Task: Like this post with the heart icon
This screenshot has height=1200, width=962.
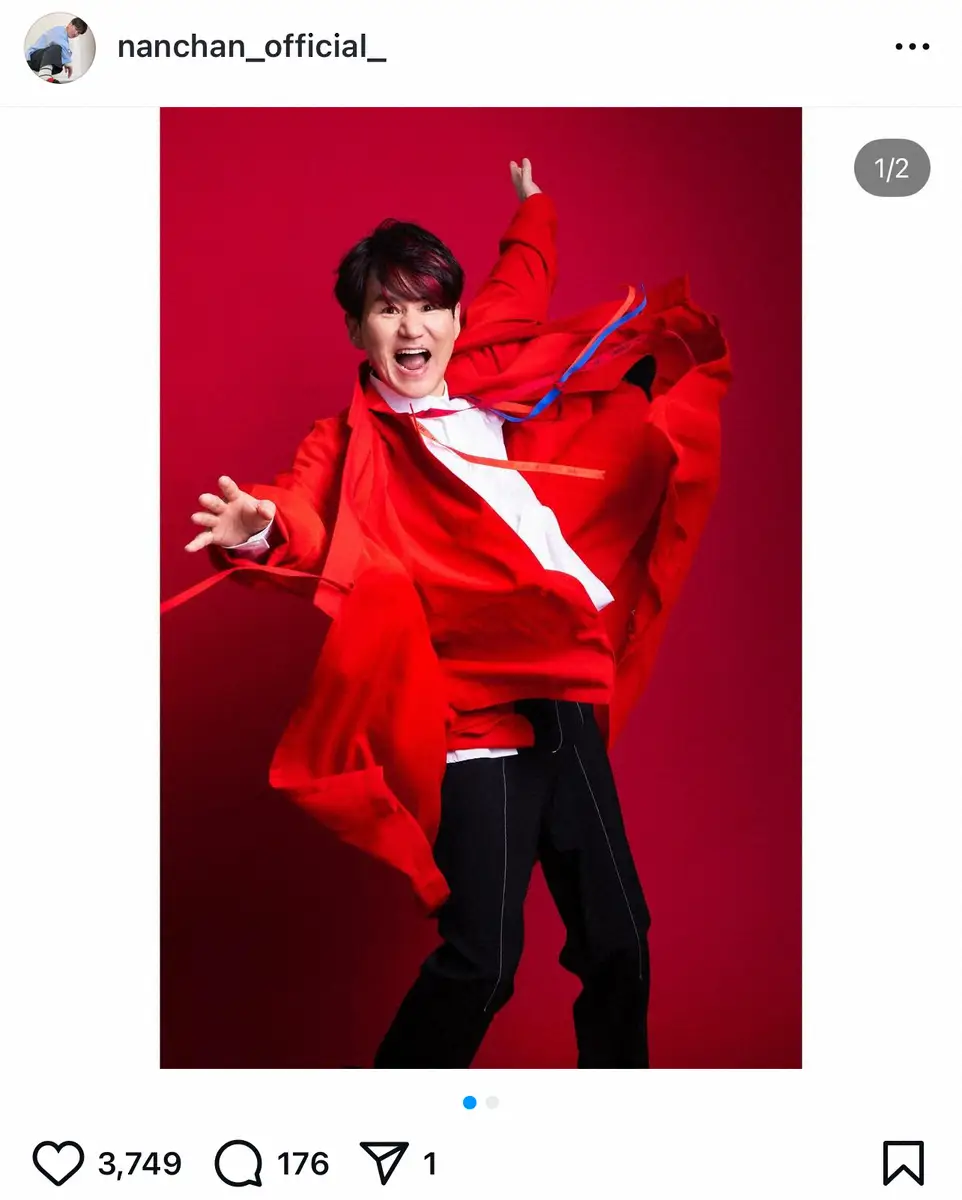Action: pos(58,1163)
